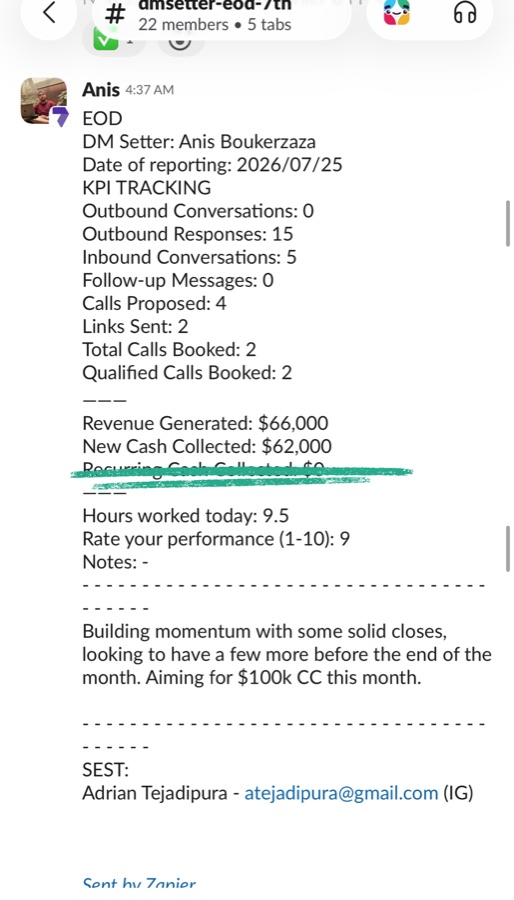Open the atejadipura@gmail.com email link
Image resolution: width=514 pixels, height=900 pixels.
tap(341, 793)
